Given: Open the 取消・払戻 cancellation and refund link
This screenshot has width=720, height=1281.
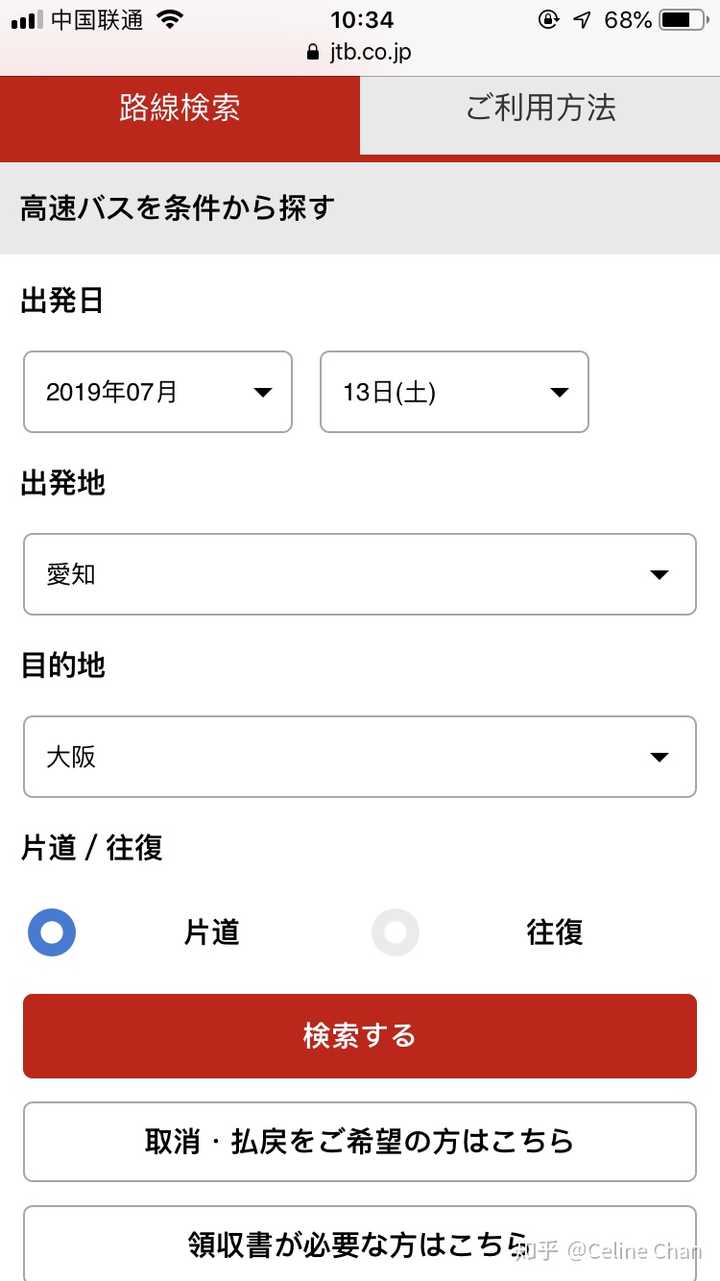Looking at the screenshot, I should [359, 1141].
